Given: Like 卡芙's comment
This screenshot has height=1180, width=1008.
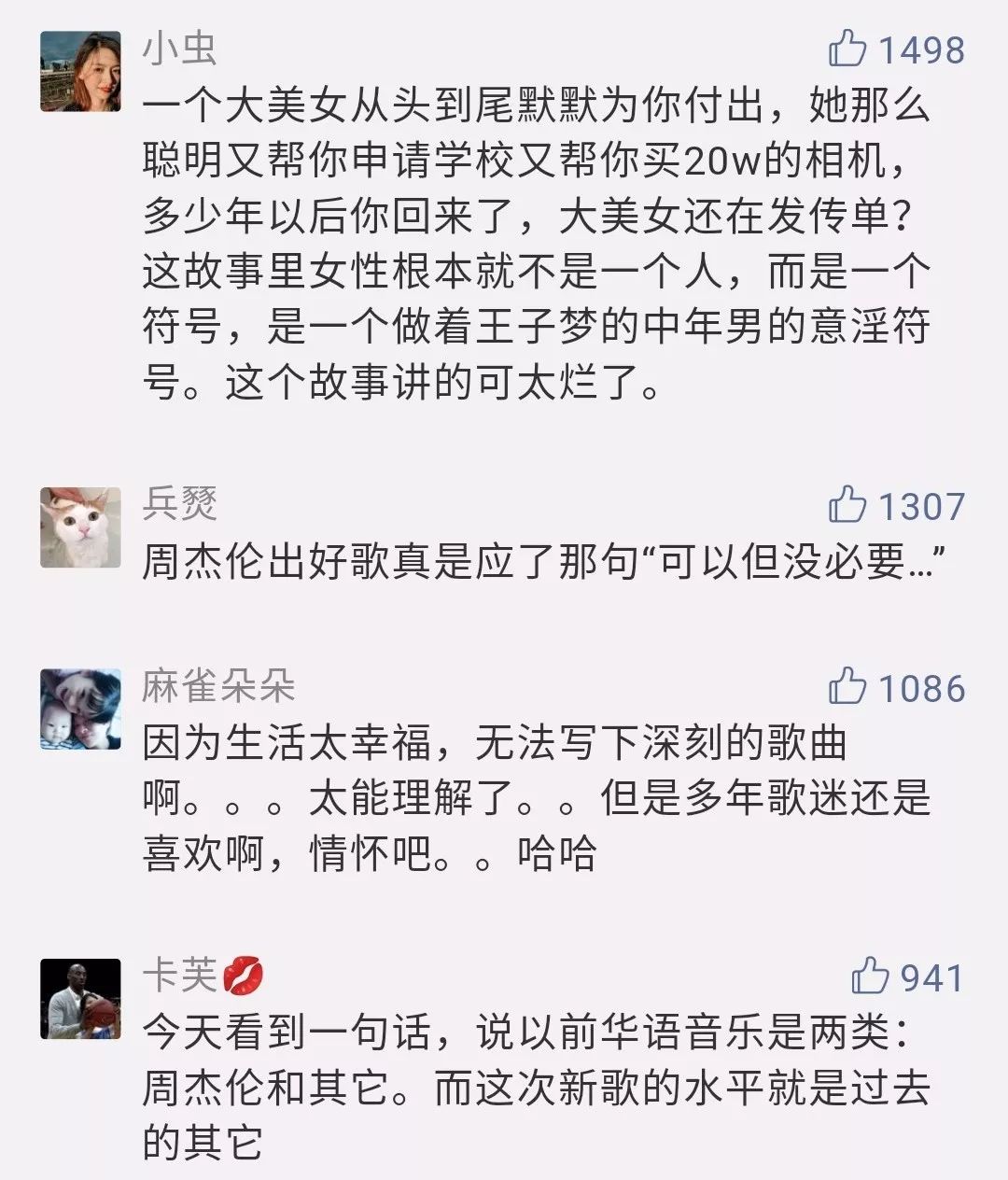Looking at the screenshot, I should (x=870, y=976).
